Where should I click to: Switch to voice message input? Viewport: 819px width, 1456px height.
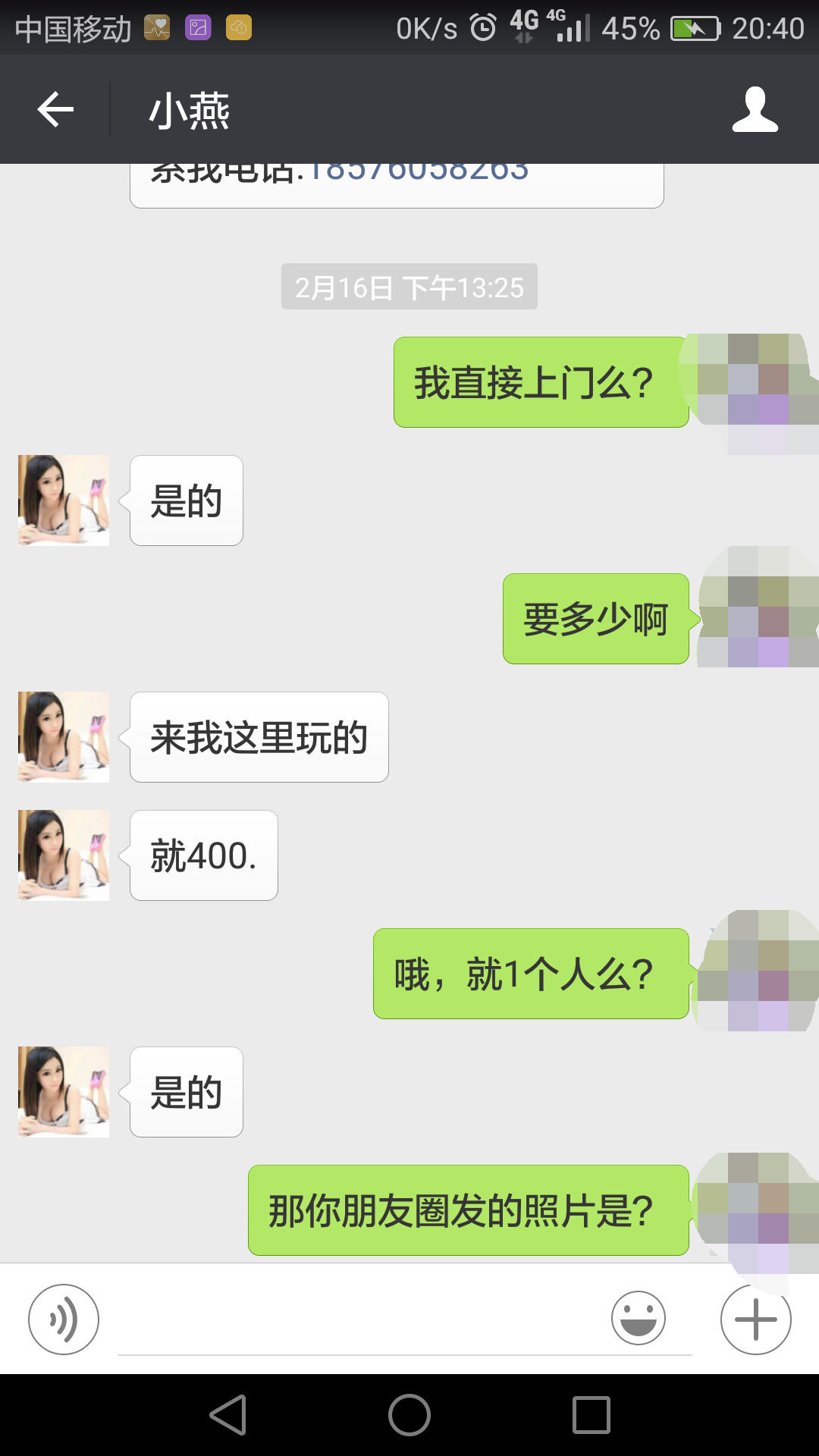pyautogui.click(x=64, y=1319)
